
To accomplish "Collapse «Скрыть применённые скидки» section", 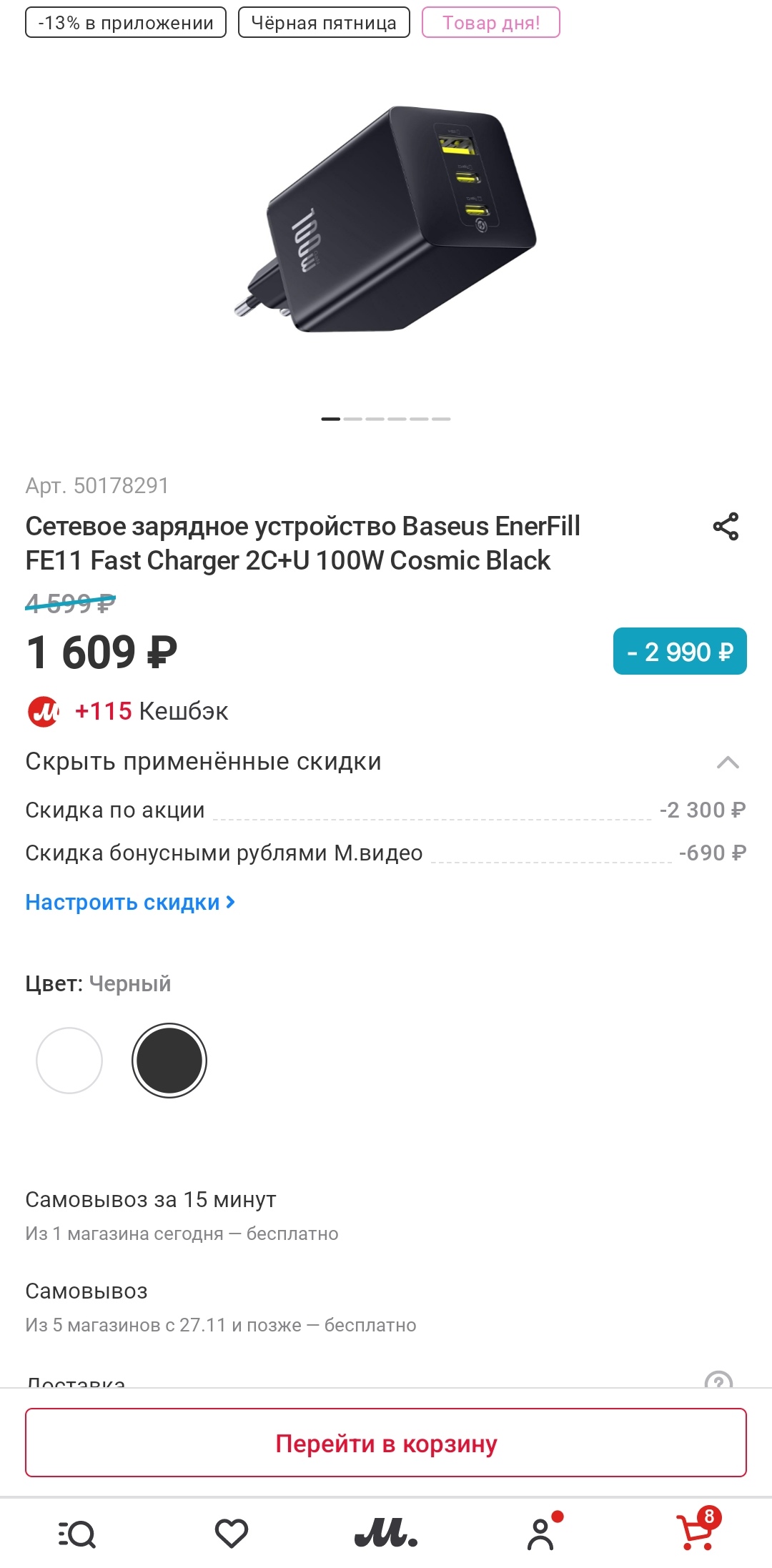I will [727, 762].
